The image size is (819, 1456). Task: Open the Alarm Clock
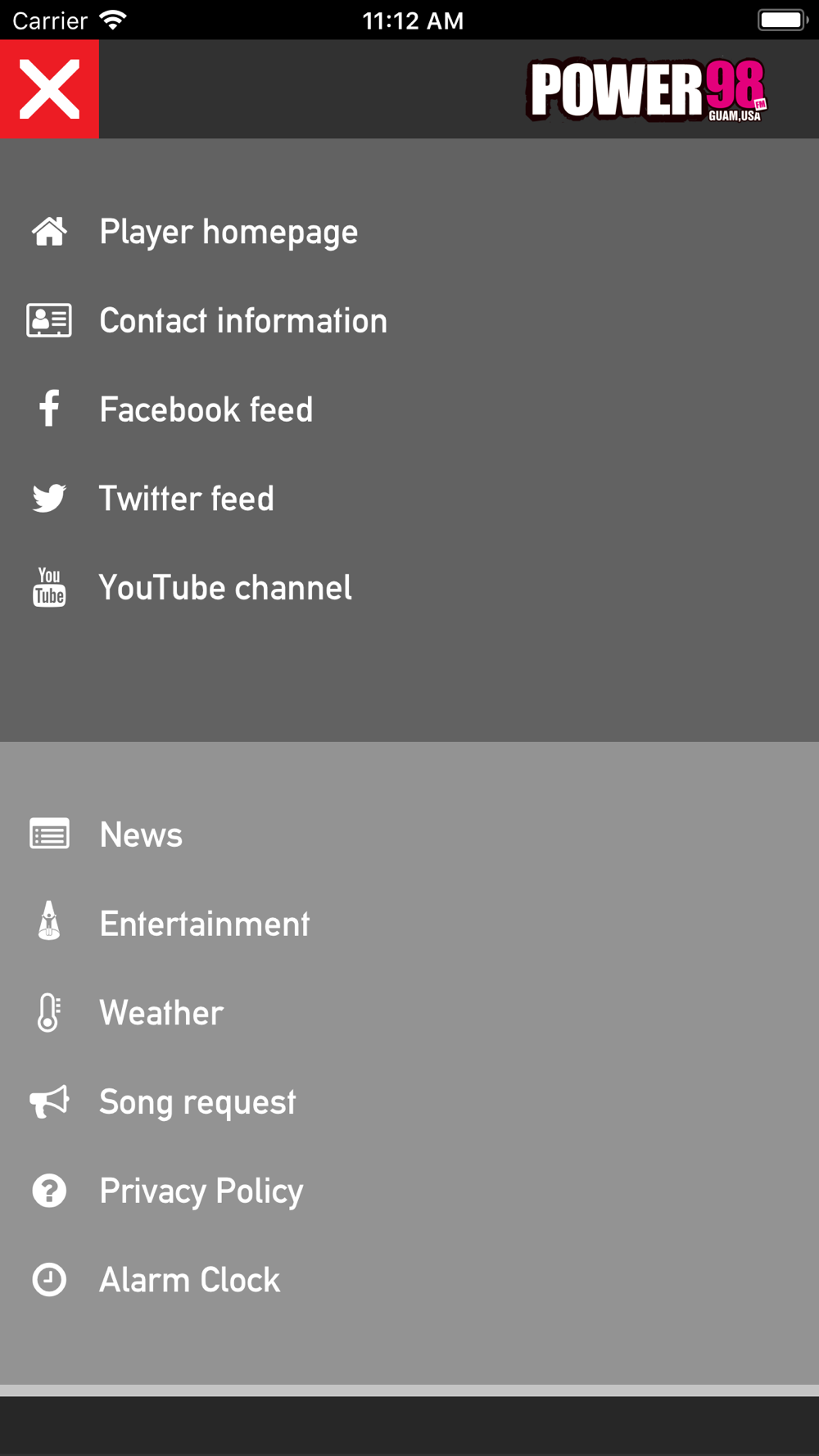pyautogui.click(x=189, y=1280)
